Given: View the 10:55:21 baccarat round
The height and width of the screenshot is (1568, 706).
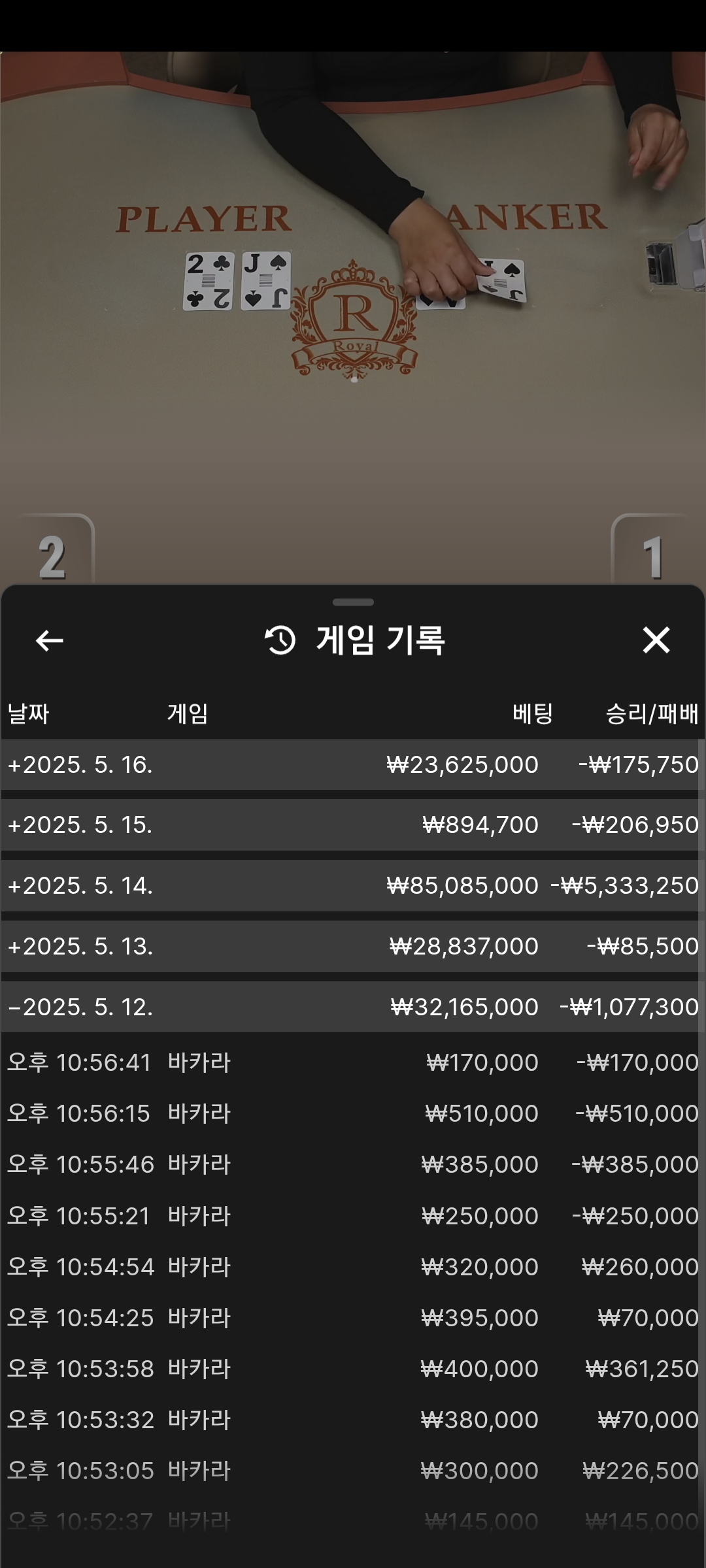Looking at the screenshot, I should coord(353,1216).
